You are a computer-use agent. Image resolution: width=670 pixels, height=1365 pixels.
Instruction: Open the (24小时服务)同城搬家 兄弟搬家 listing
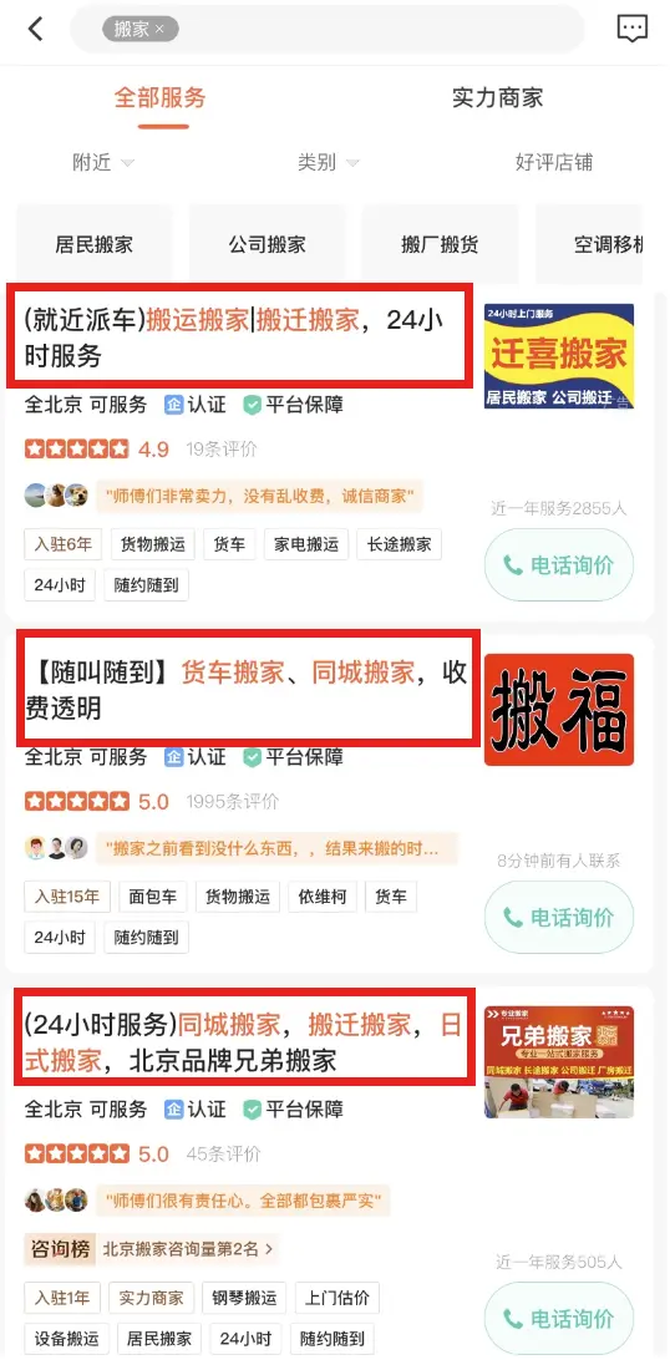[243, 1042]
